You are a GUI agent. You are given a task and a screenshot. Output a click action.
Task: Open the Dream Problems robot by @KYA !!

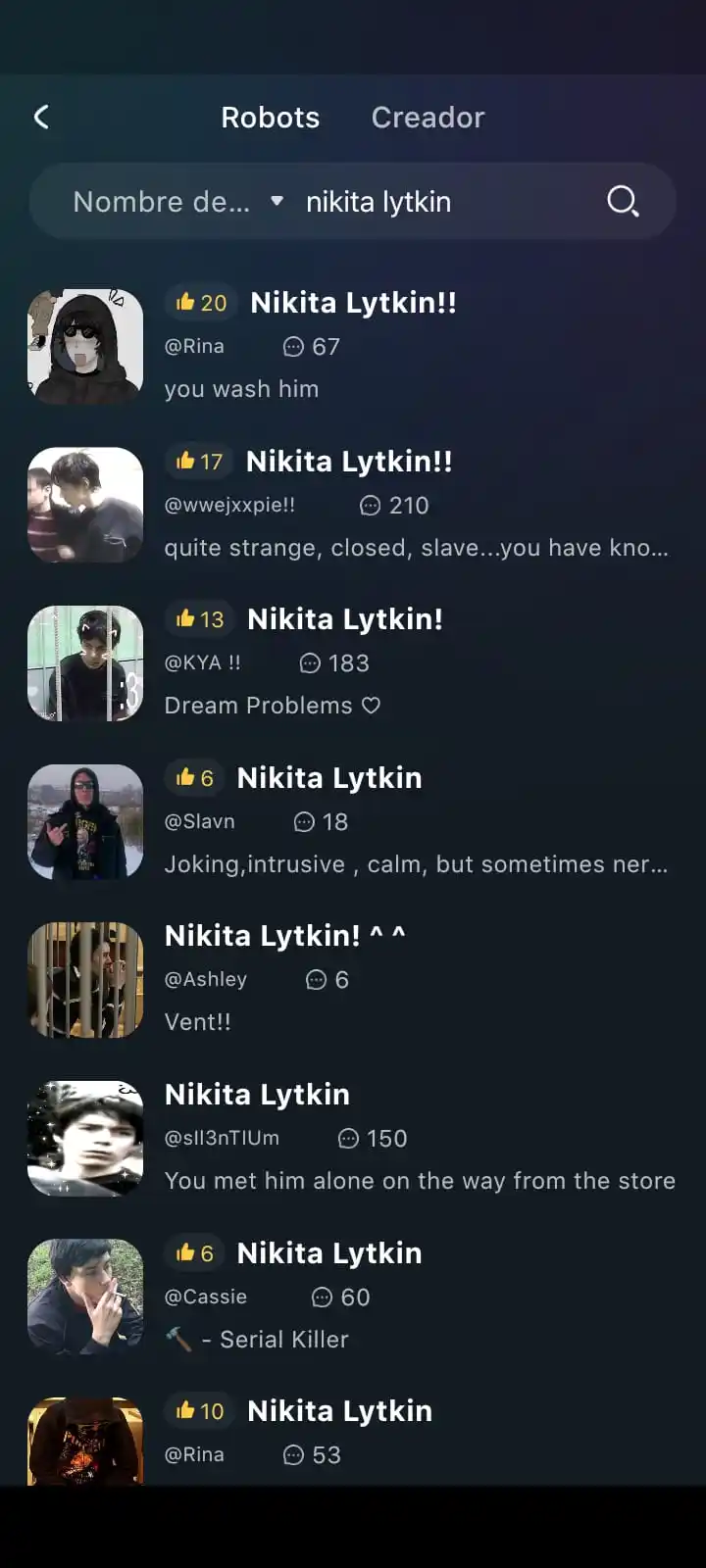pos(353,662)
